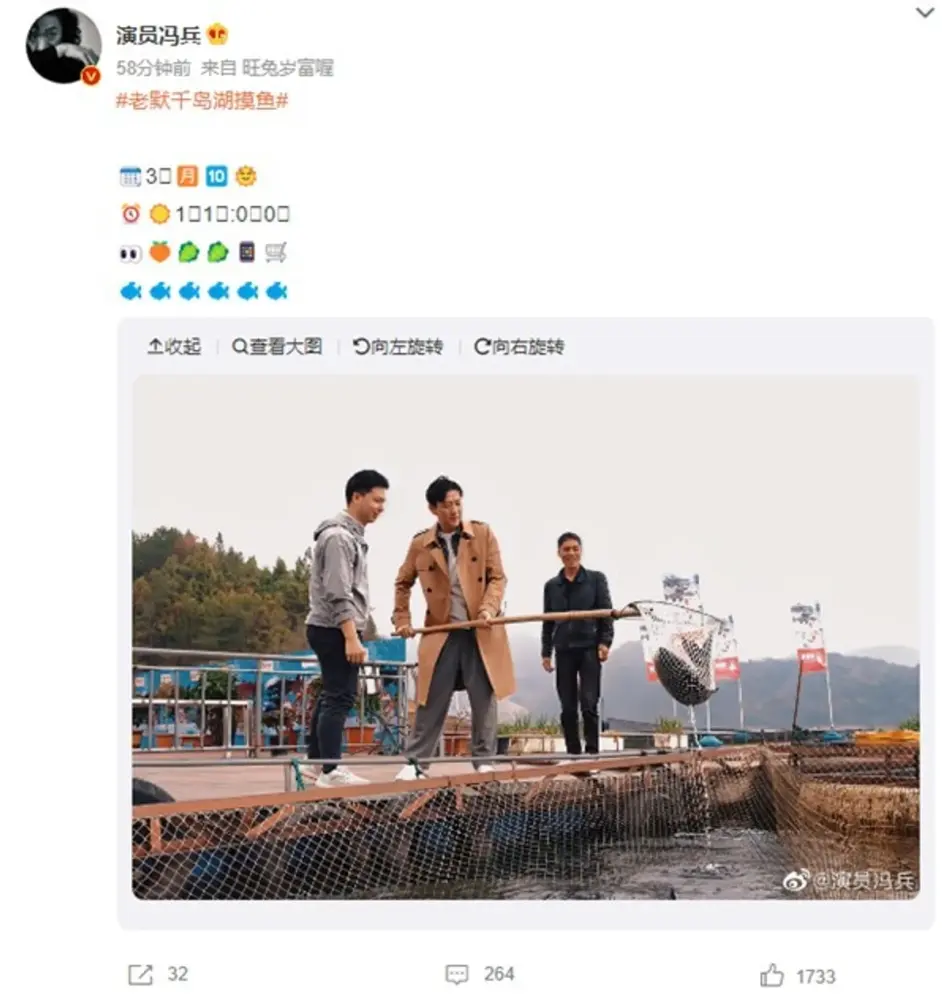This screenshot has width=942, height=1001.
Task: Repost this post with 32 shares
Action: pos(158,974)
